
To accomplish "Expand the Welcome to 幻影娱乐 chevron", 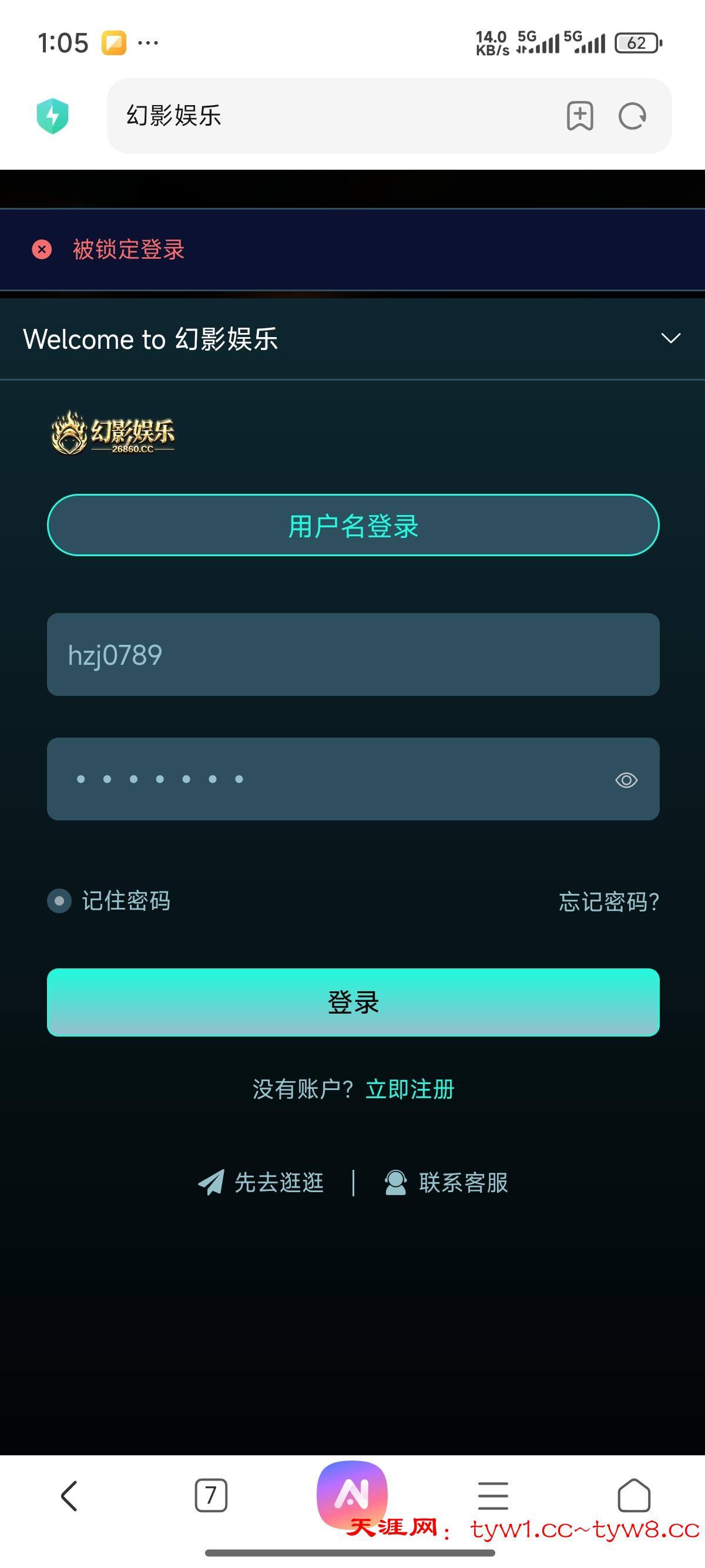I will (670, 338).
